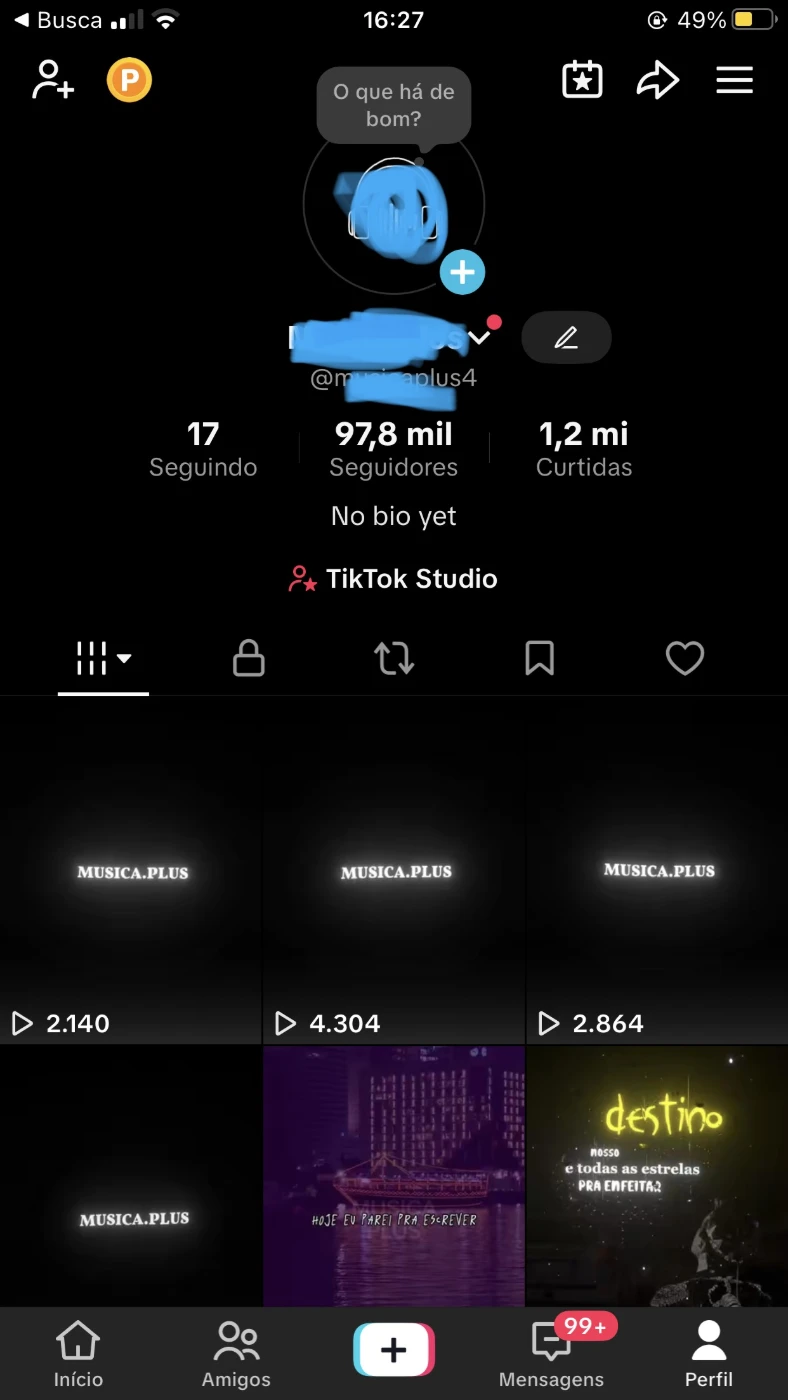Viewport: 788px width, 1400px height.
Task: Switch to the private videos lock tab
Action: 249,658
